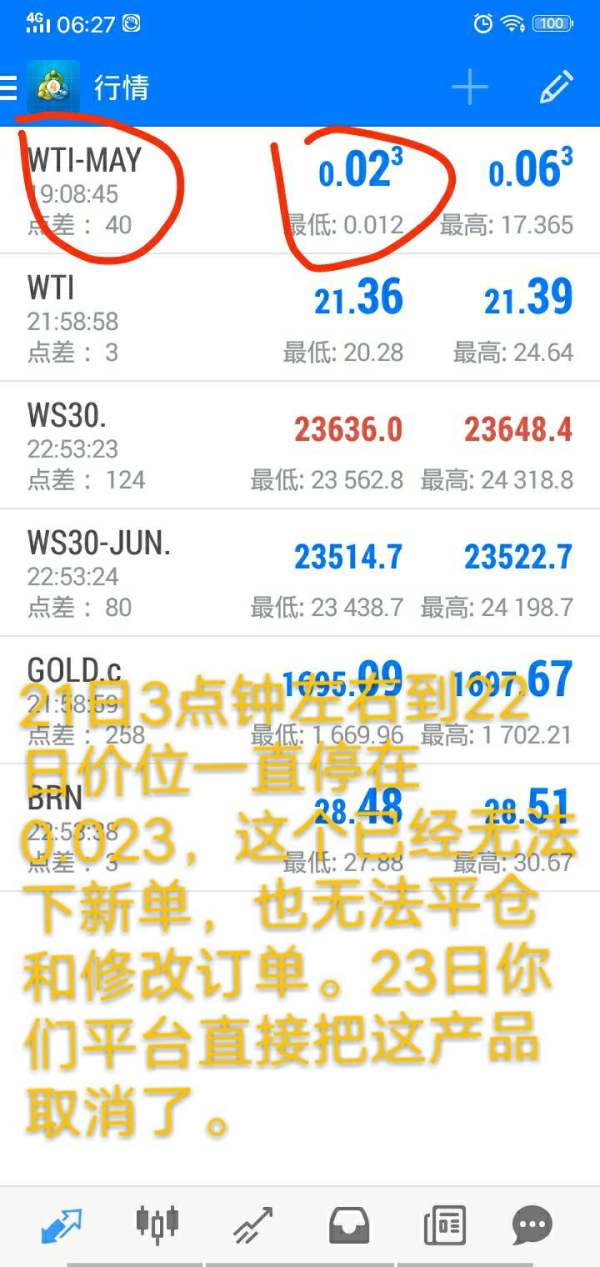Select the WS30-JUN. symbol row
Screen dimensions: 600x1267
click(300, 573)
